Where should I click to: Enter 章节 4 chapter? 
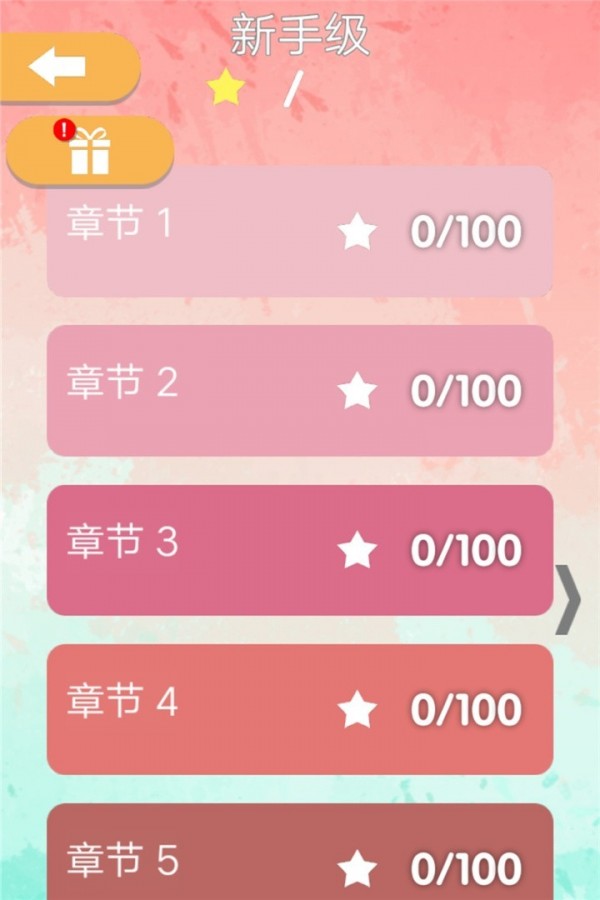[300, 708]
